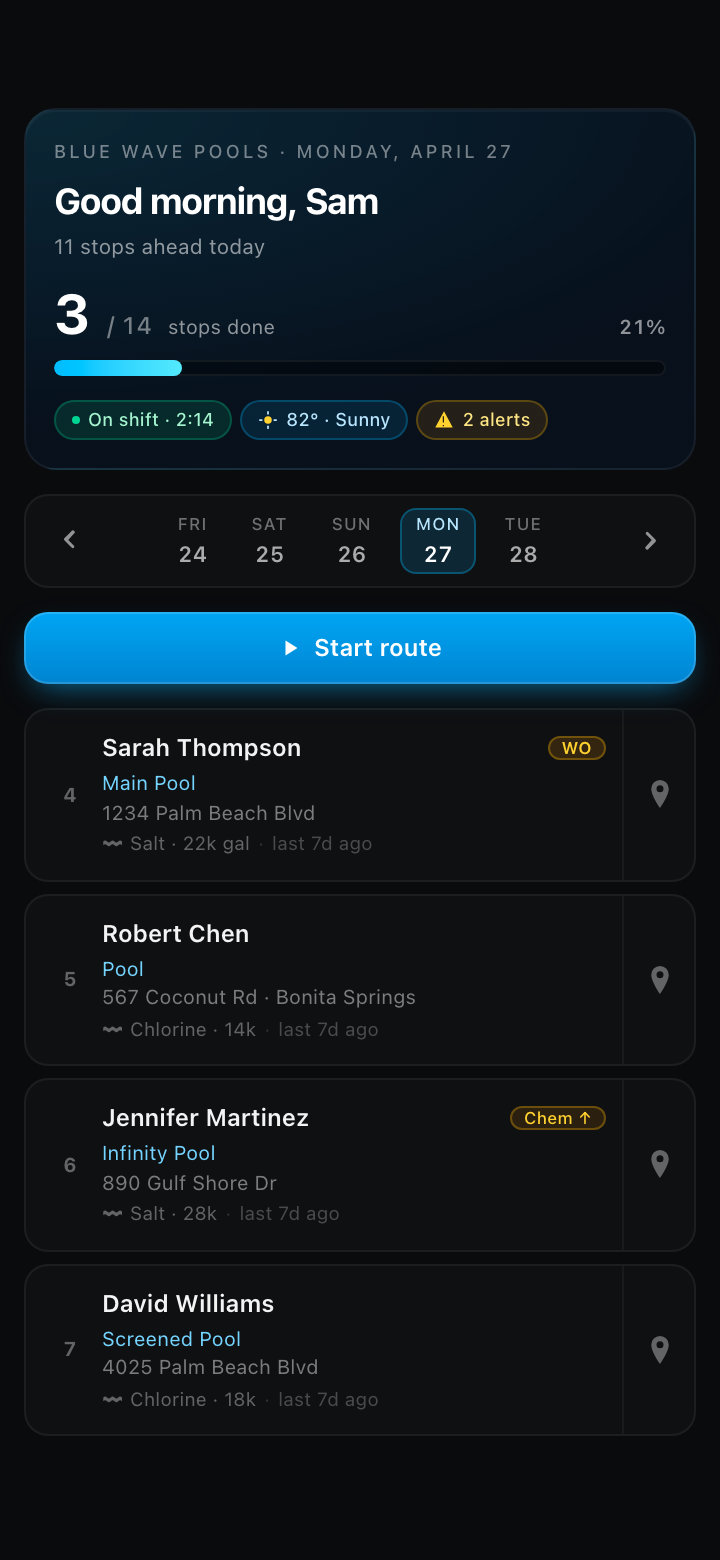Open the map pin for Sarah Thompson
Screen dimensions: 720x1560
tap(659, 793)
